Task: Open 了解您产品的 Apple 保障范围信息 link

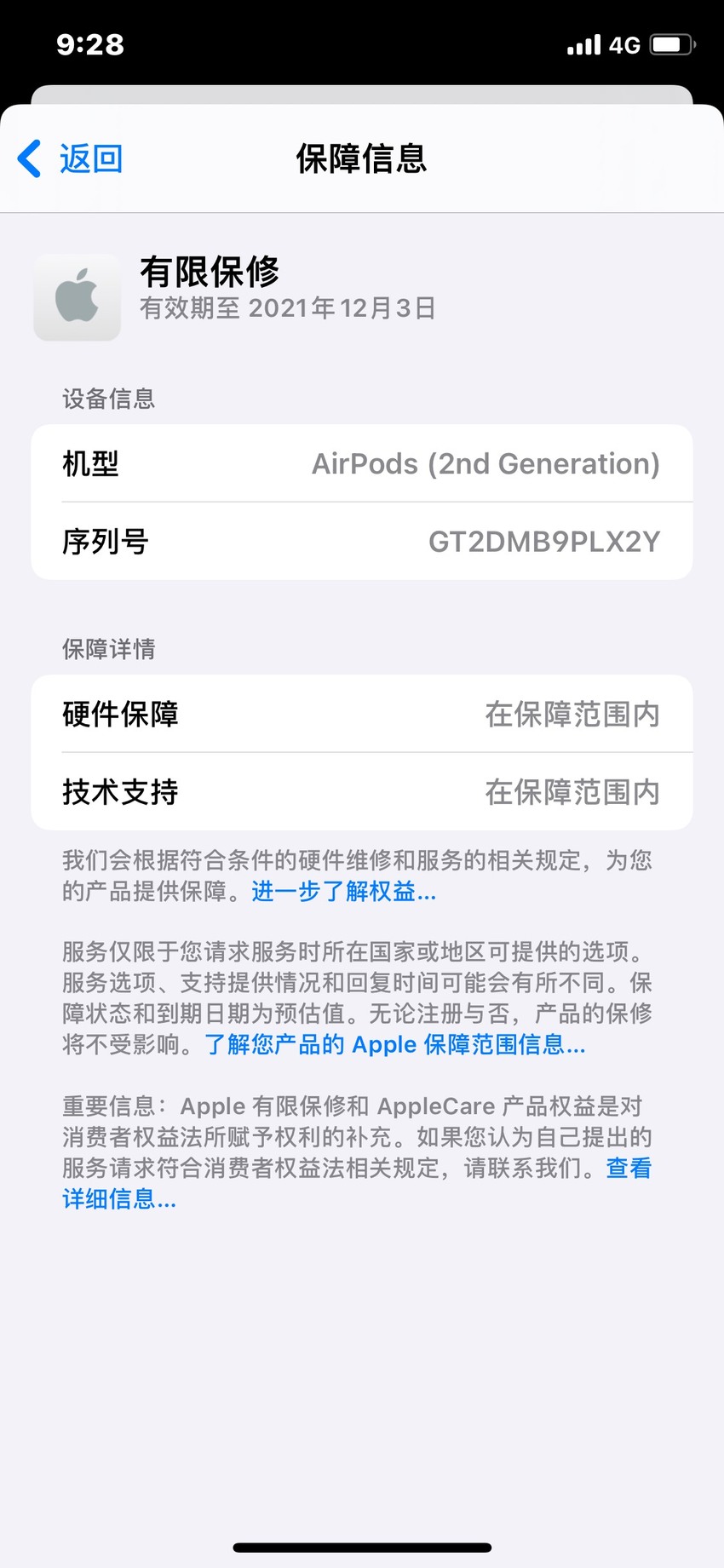Action: point(395,1045)
